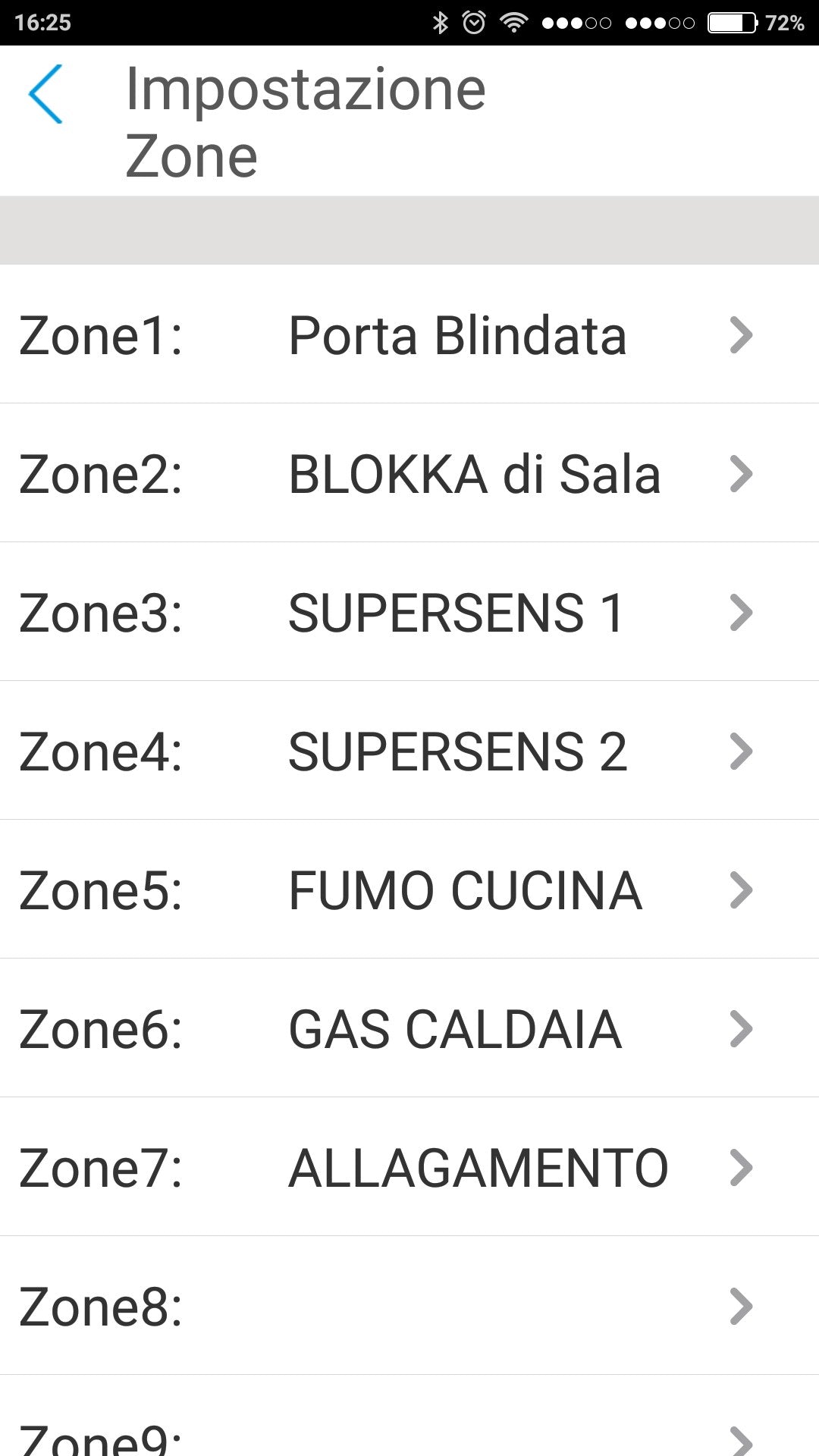
Task: Click the right signal strength dots indicator
Action: coord(658,22)
